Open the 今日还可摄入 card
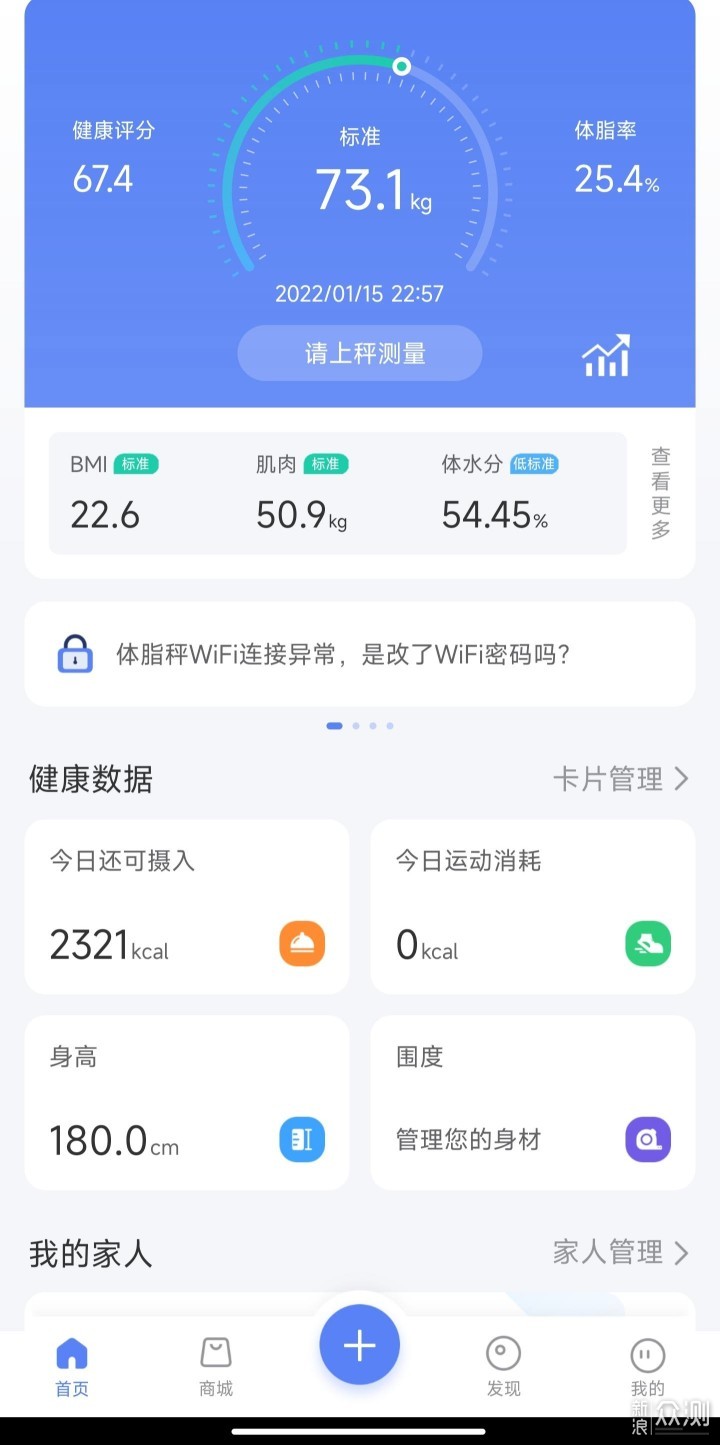The image size is (720, 1445). (187, 907)
